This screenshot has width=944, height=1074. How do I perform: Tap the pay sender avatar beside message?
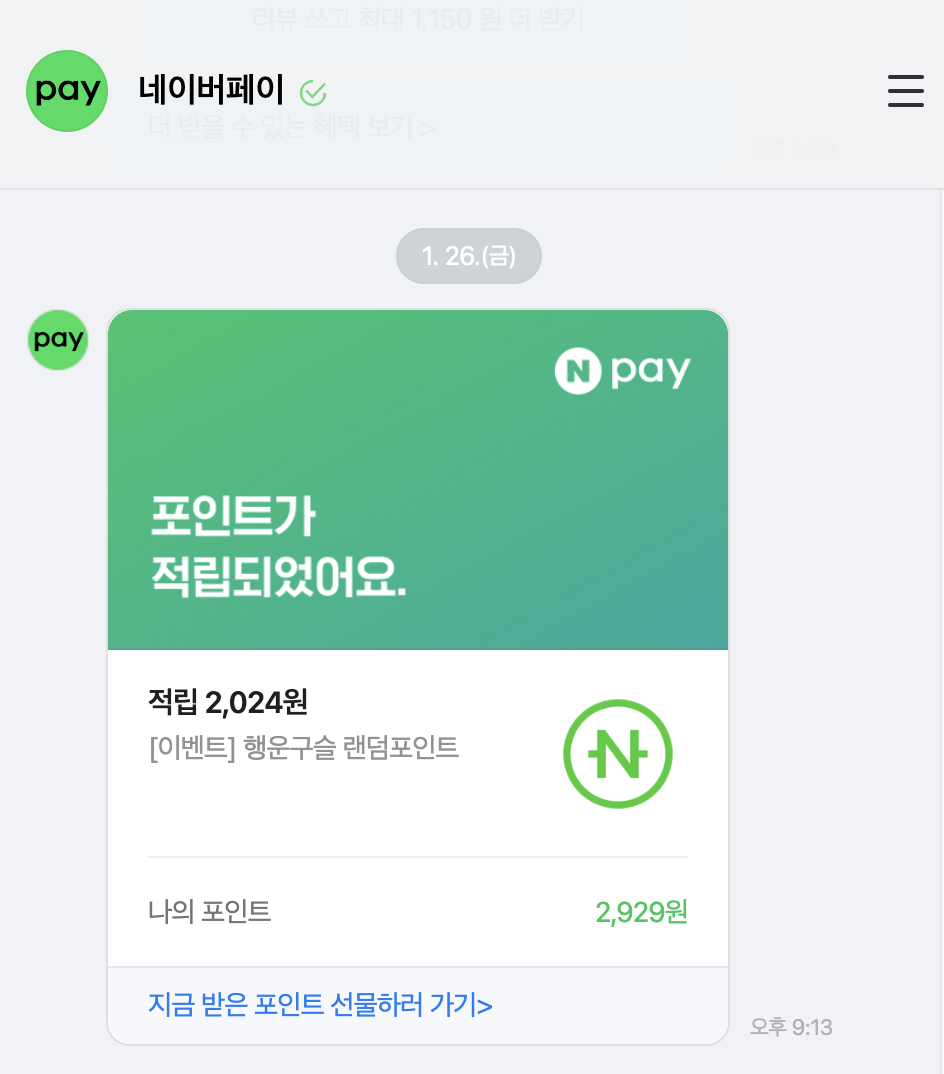point(58,340)
